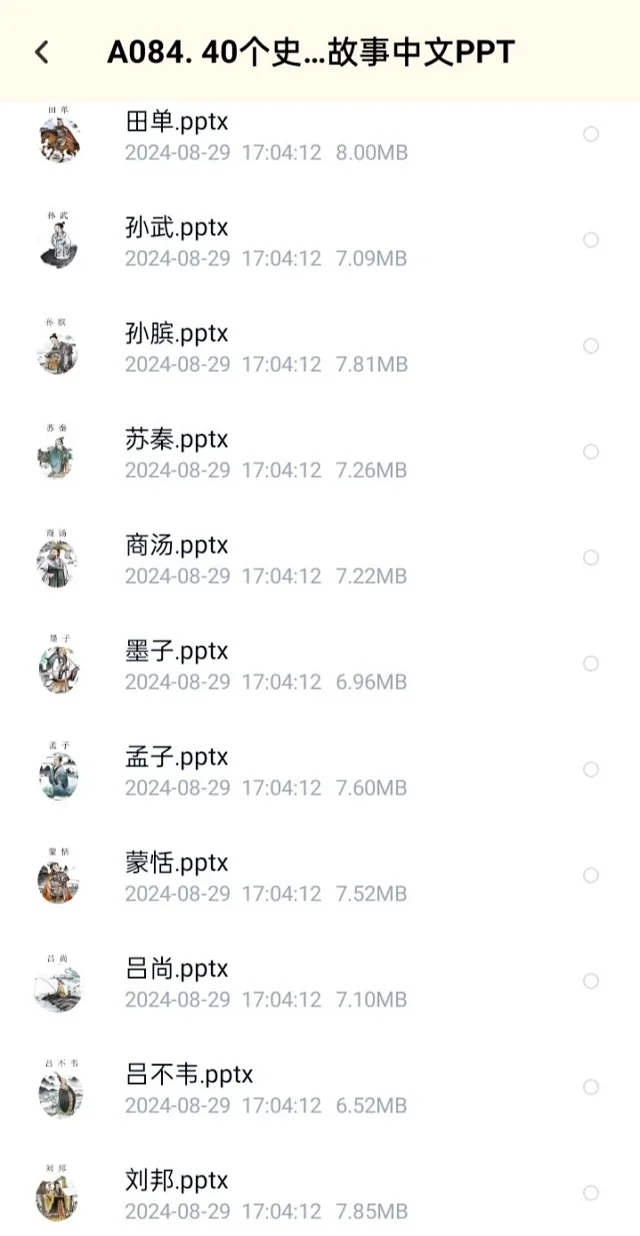The width and height of the screenshot is (640, 1236).
Task: Open the file 孙膑.pptx
Action: 320,346
